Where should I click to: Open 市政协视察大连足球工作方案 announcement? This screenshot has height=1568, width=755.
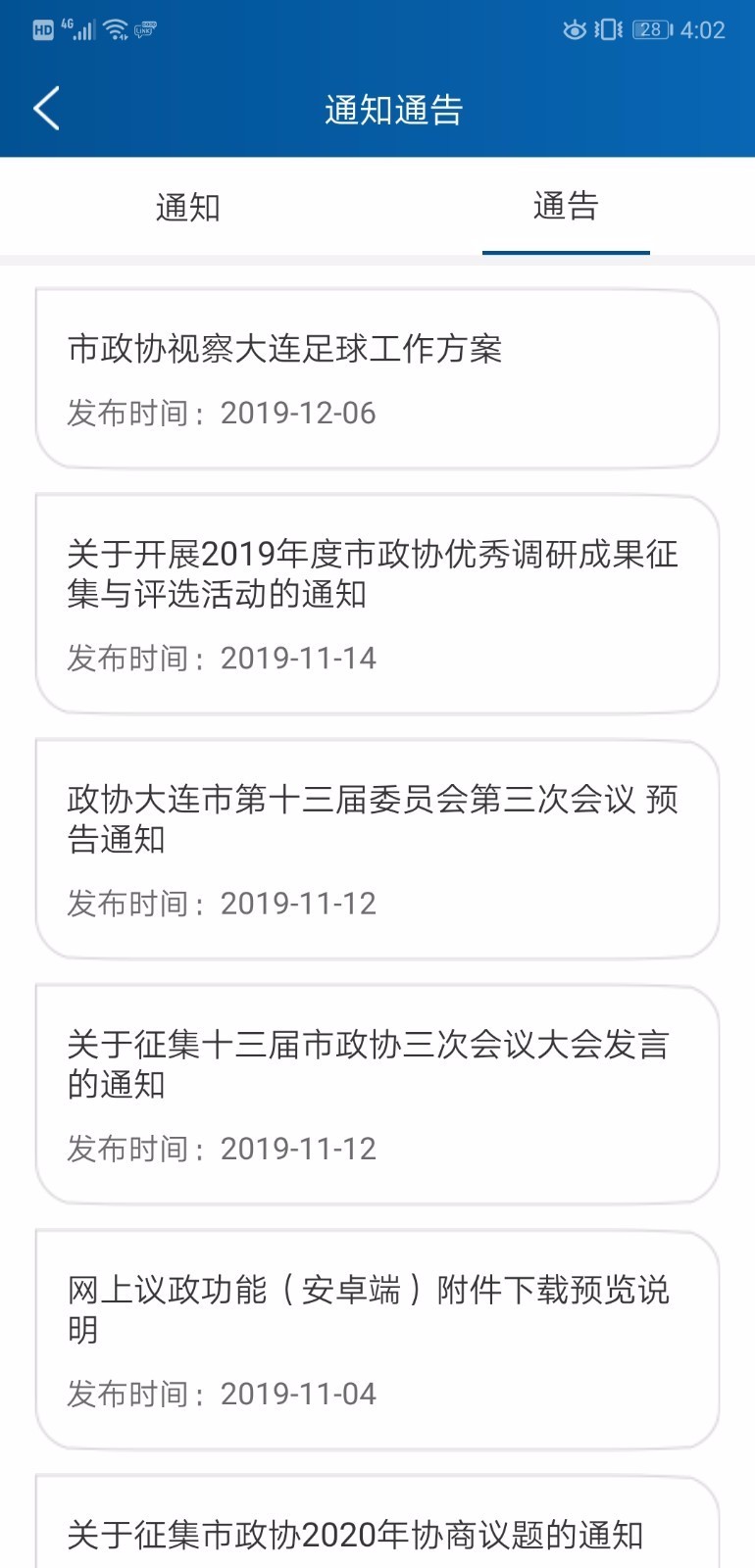pyautogui.click(x=377, y=378)
